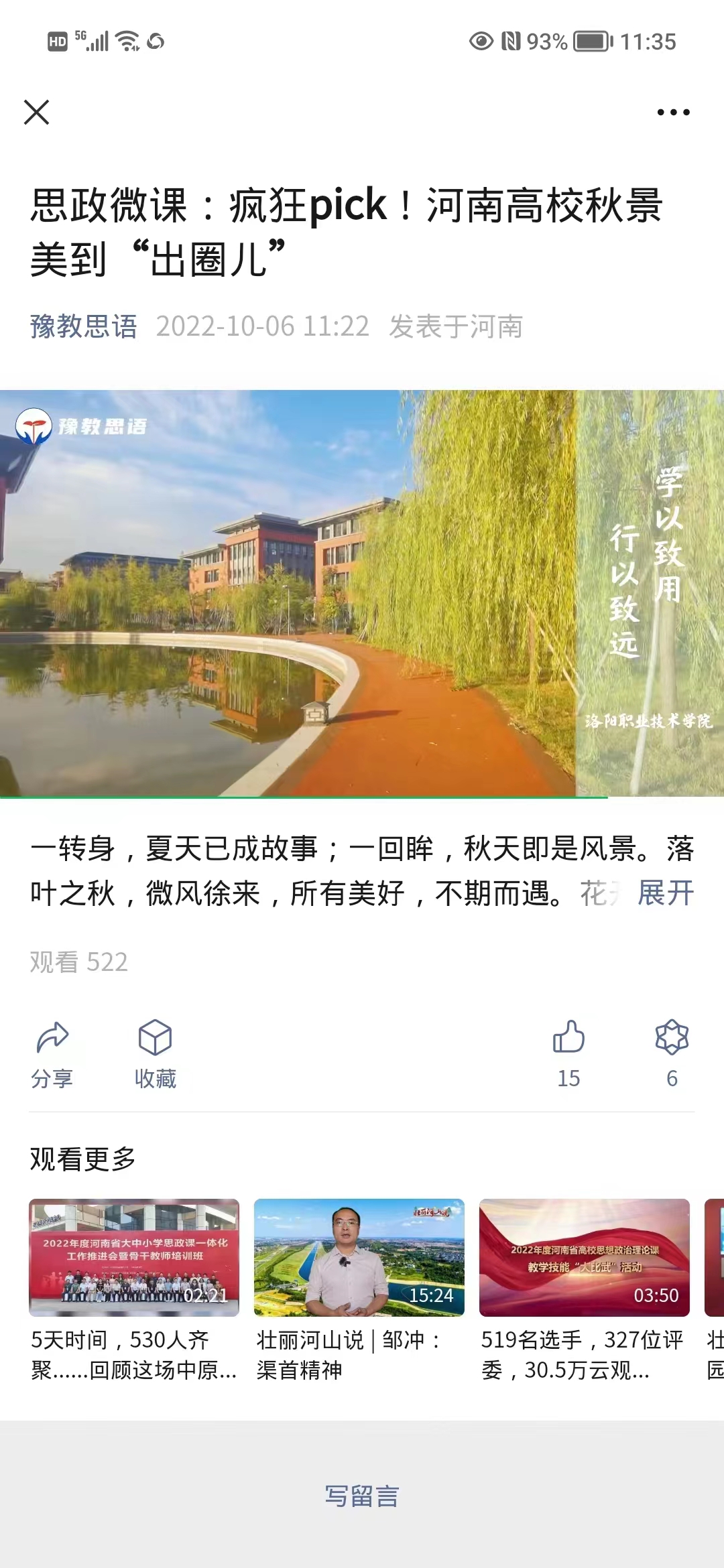Screen dimensions: 724x1568
Task: Tap the 在看 icon showing 6
Action: pyautogui.click(x=672, y=1052)
